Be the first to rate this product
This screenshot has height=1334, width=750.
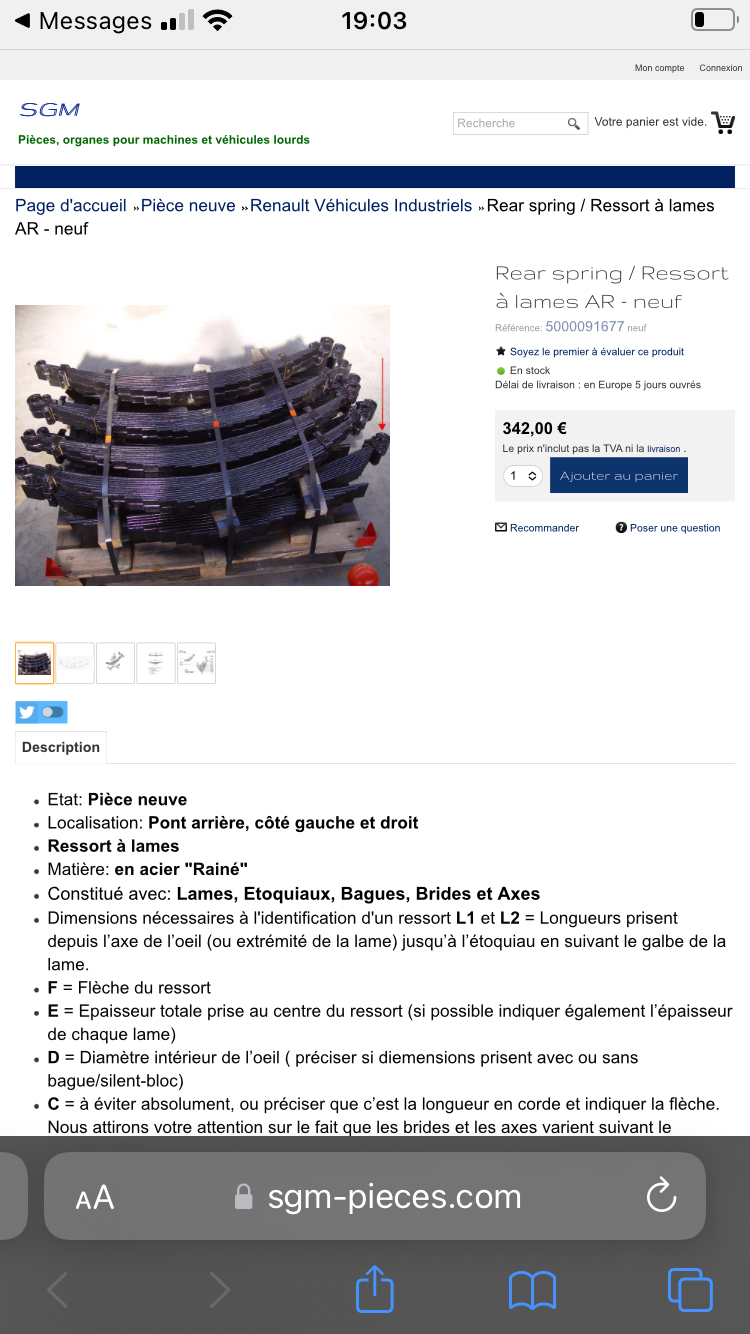click(x=596, y=352)
